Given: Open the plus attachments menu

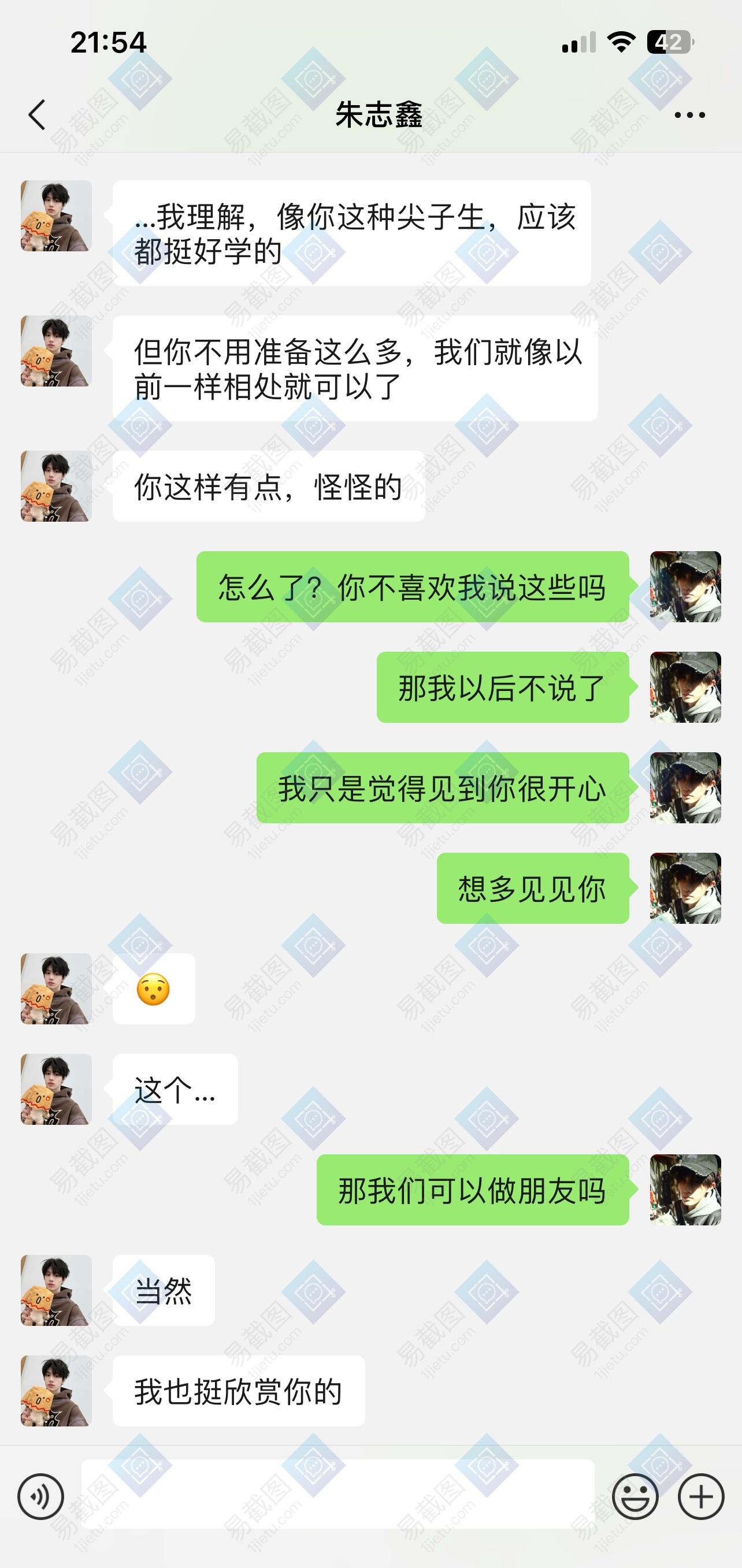Looking at the screenshot, I should (700, 1496).
